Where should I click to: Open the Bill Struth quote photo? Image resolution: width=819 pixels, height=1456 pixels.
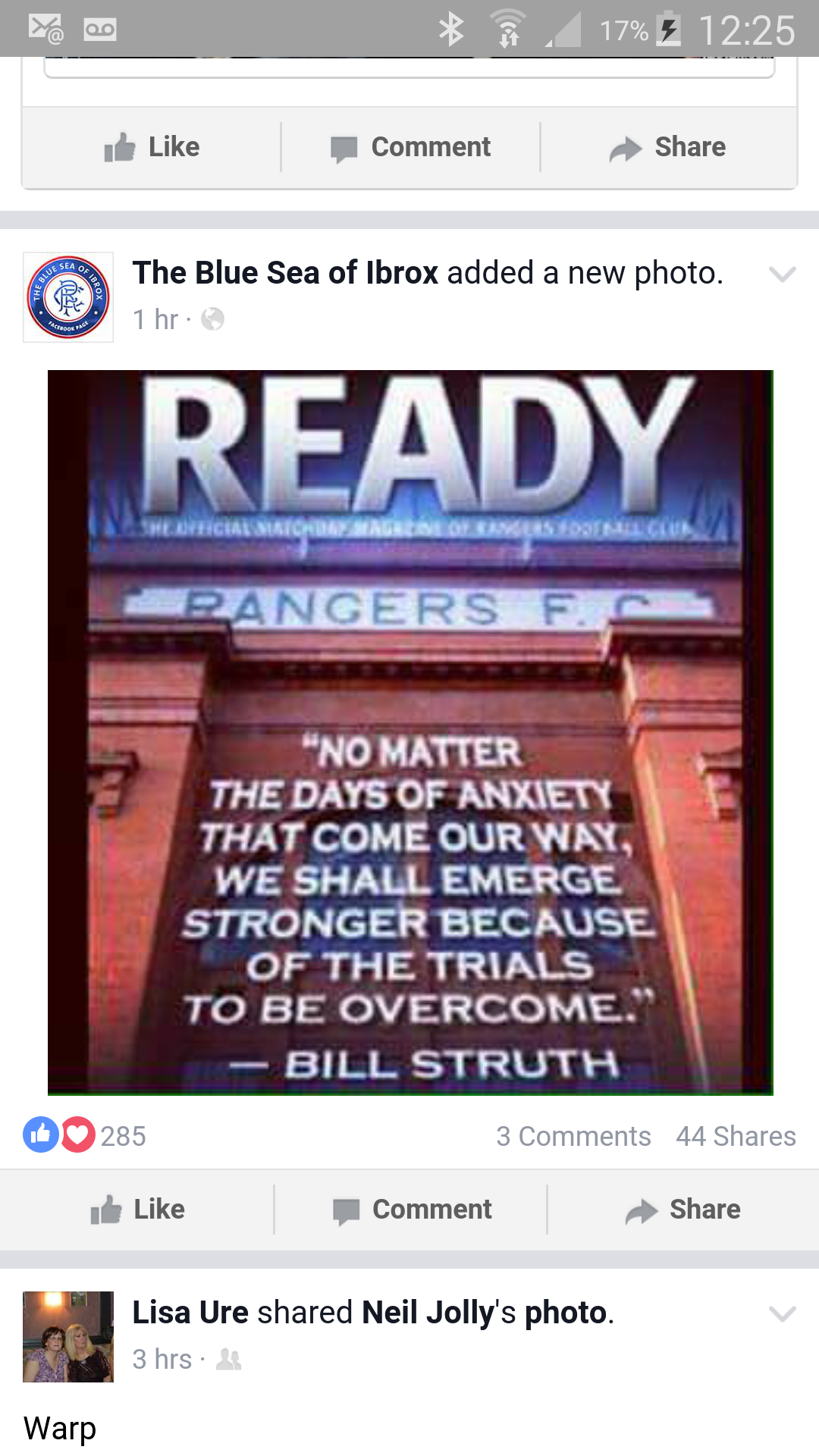(410, 733)
